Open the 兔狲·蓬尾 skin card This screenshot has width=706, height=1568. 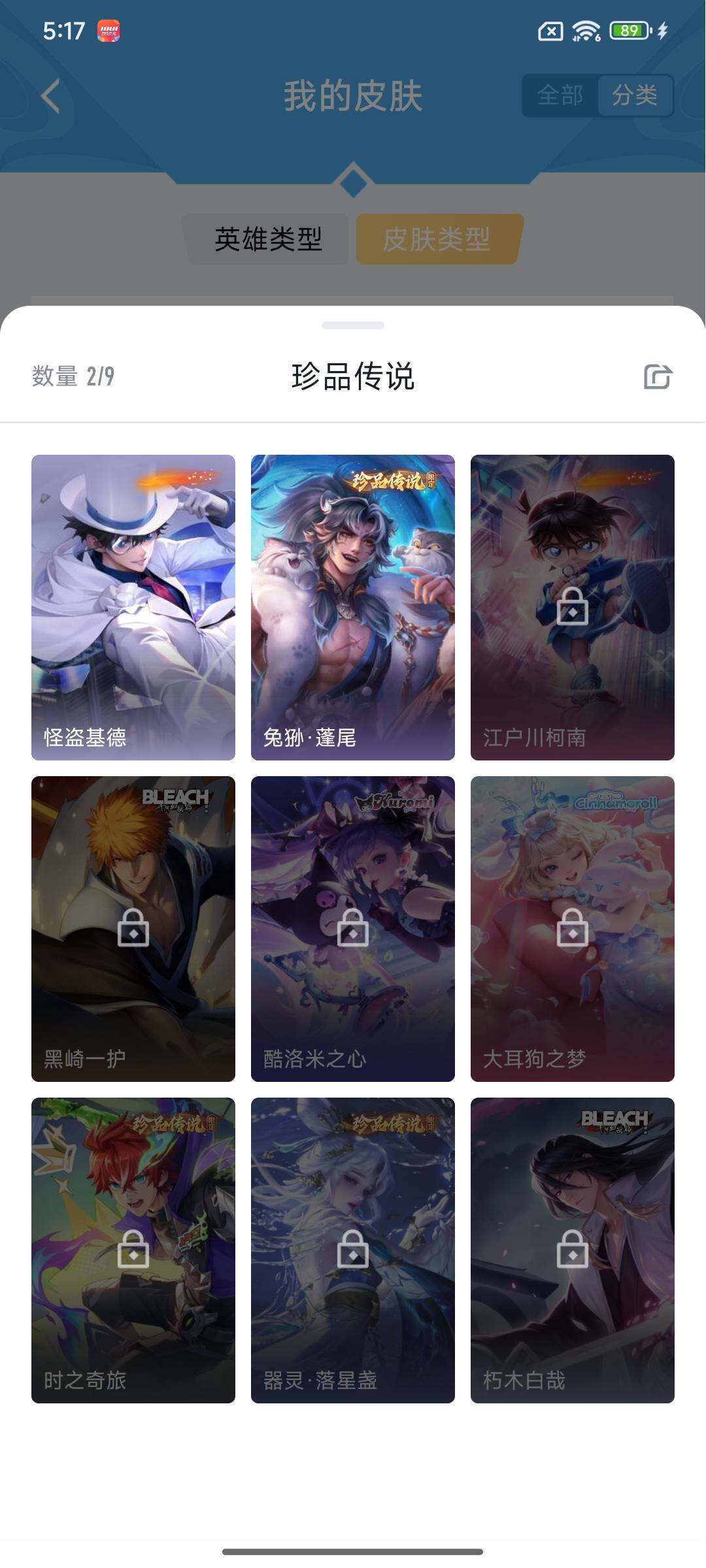352,608
